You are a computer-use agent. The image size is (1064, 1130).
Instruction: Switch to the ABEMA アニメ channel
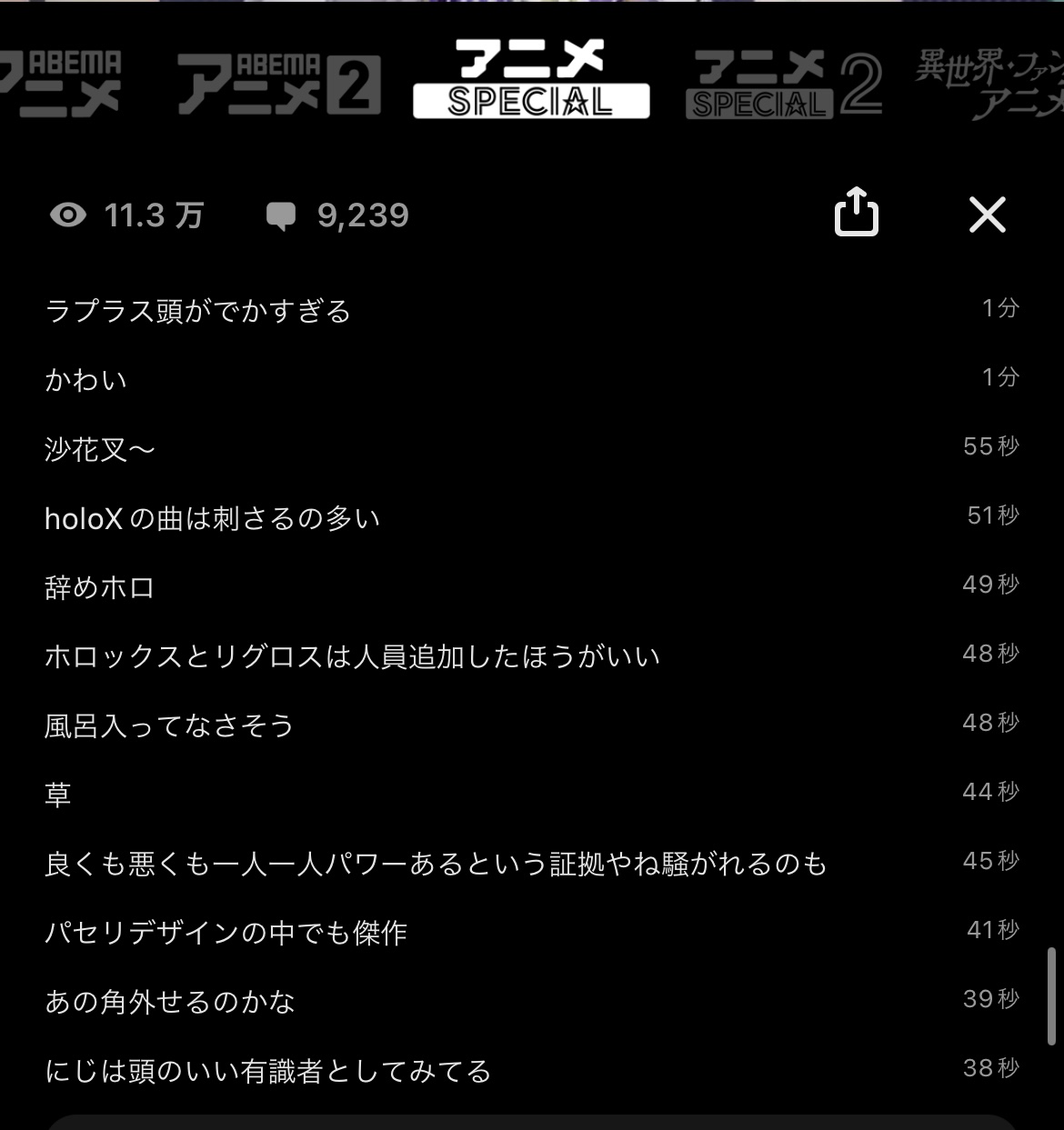click(60, 84)
